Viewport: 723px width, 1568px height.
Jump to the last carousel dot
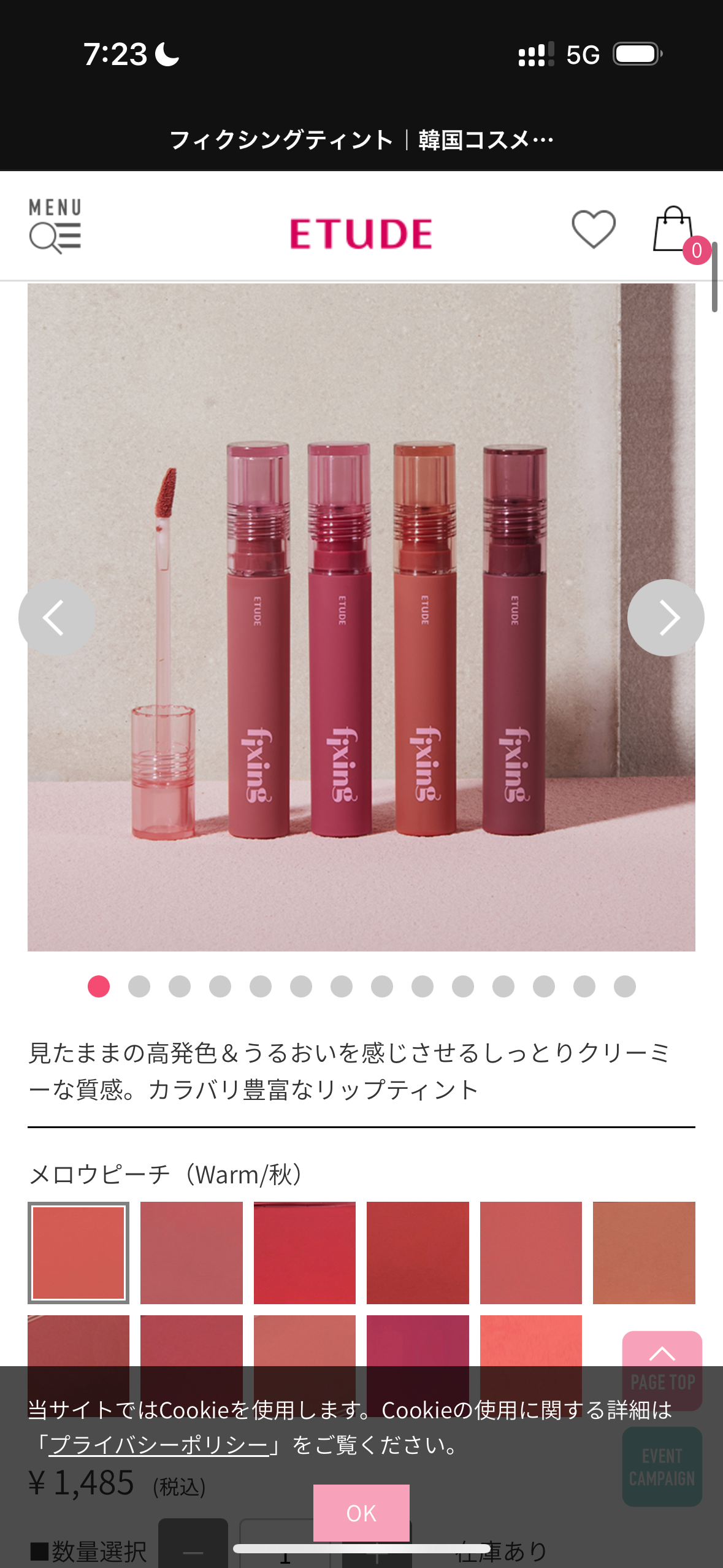click(x=625, y=986)
